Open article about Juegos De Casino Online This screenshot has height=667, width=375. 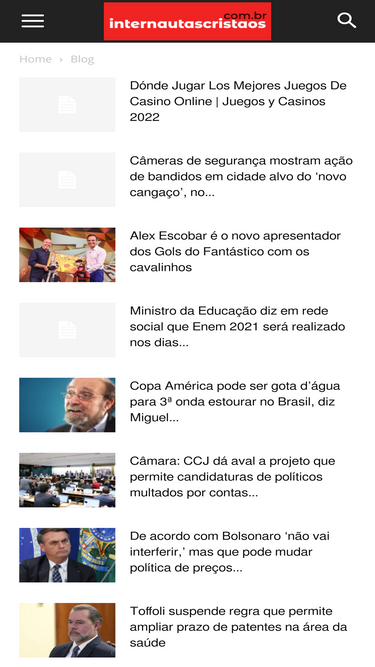[238, 101]
